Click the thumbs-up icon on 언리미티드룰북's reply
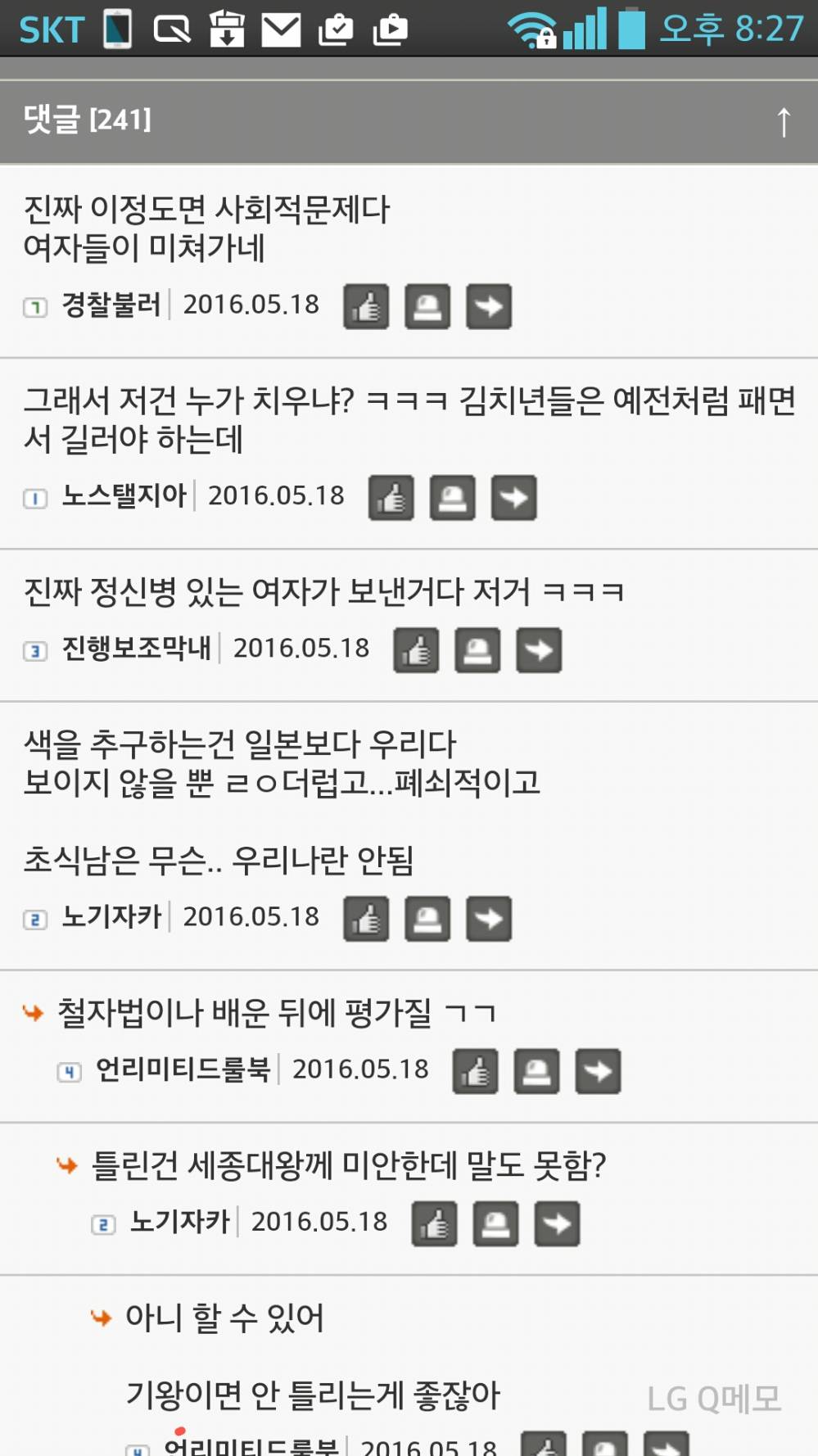This screenshot has width=818, height=1456. (x=475, y=1071)
